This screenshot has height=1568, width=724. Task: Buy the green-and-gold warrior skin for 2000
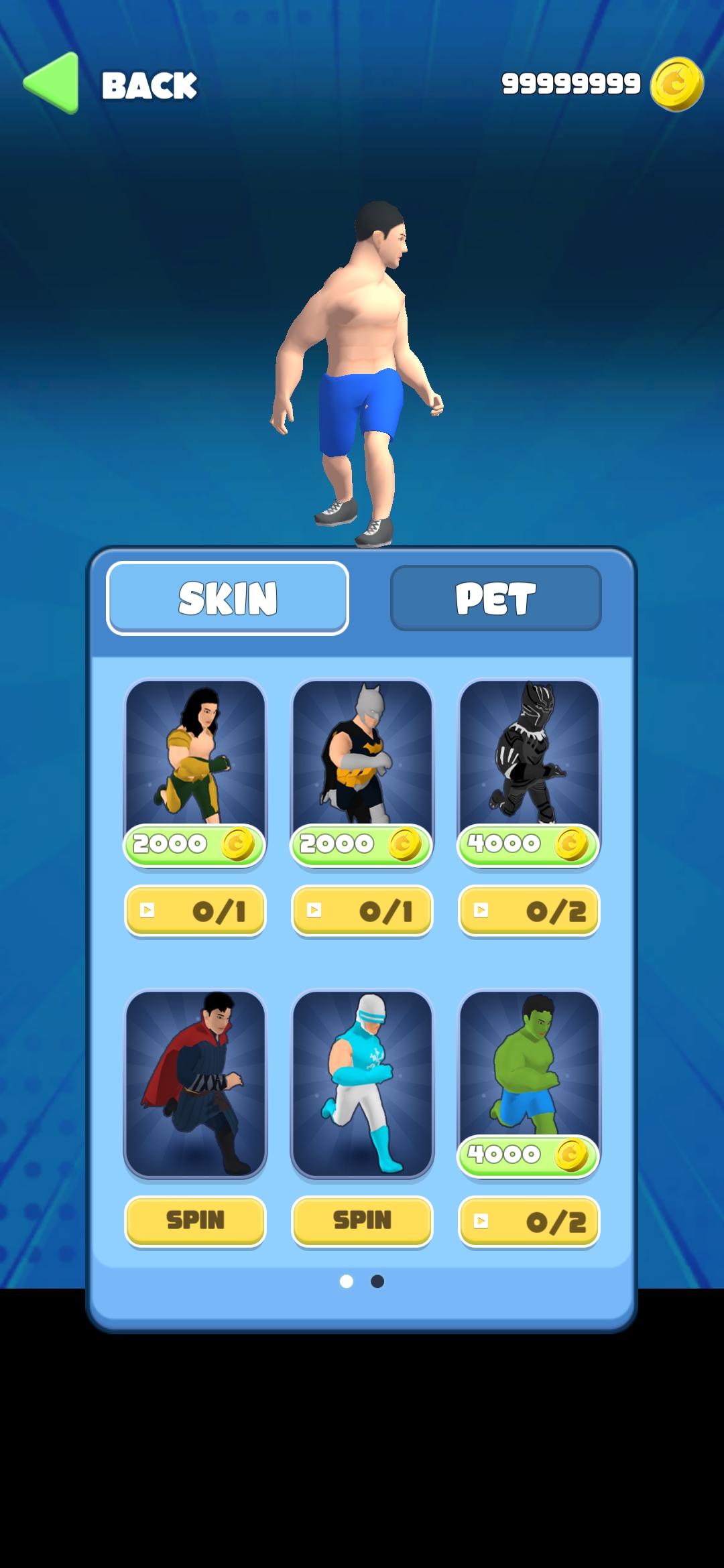[194, 844]
